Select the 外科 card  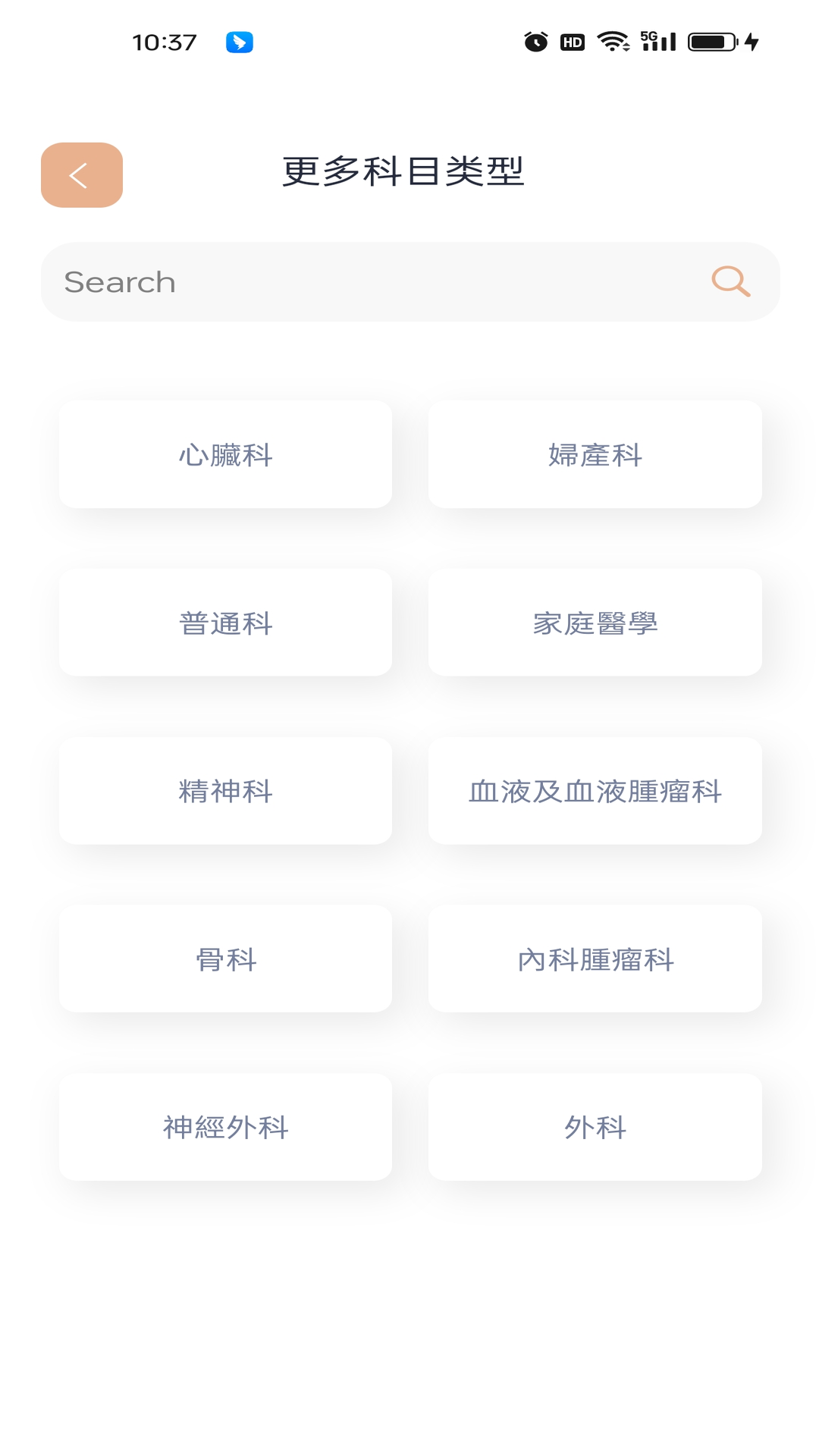pyautogui.click(x=595, y=1127)
